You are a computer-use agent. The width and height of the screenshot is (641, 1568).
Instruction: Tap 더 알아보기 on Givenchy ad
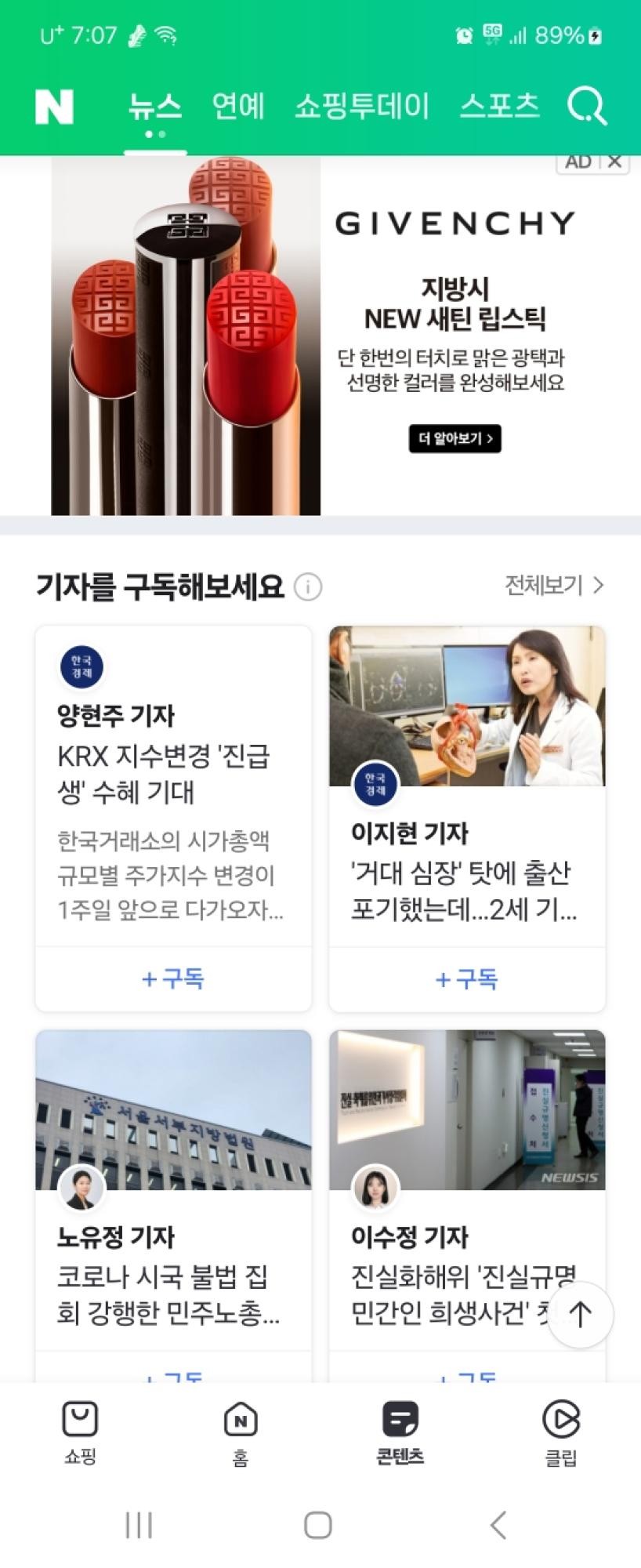click(x=454, y=438)
